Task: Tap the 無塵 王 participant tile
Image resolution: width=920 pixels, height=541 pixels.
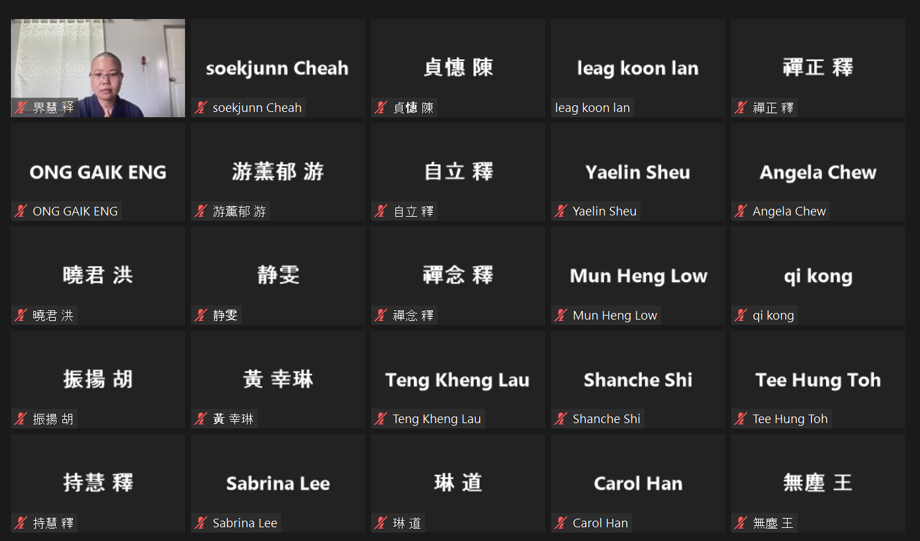Action: (x=818, y=484)
